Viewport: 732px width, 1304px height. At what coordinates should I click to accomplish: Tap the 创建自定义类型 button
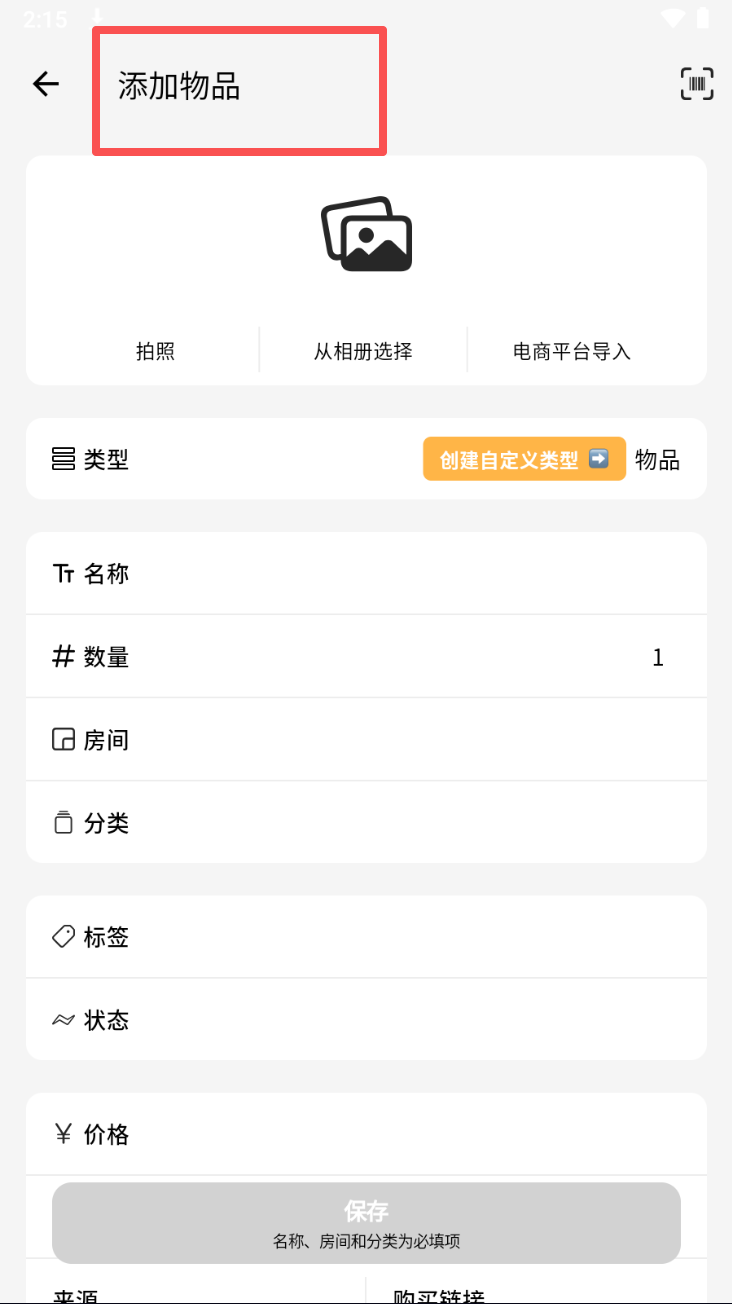coord(524,459)
